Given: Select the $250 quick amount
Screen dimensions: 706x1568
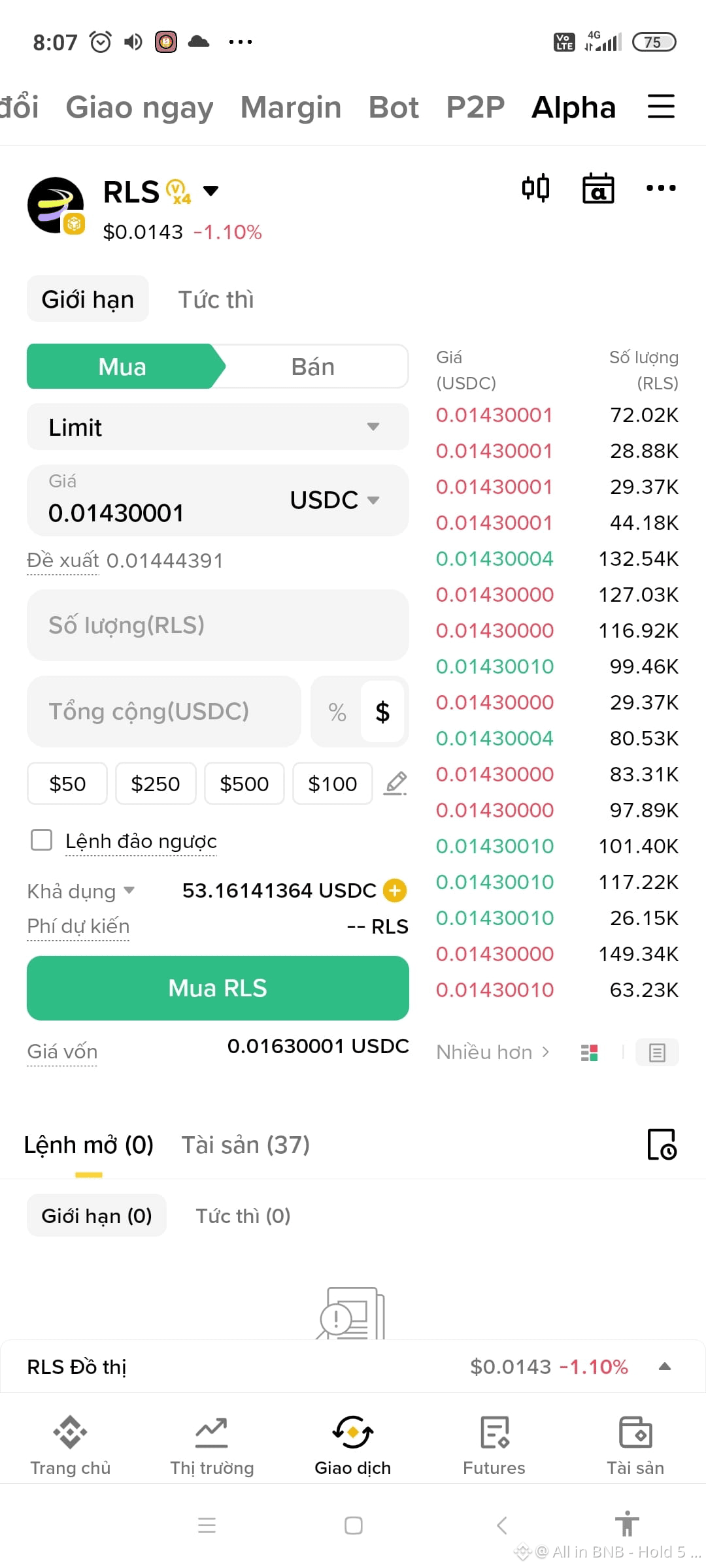Looking at the screenshot, I should tap(156, 783).
